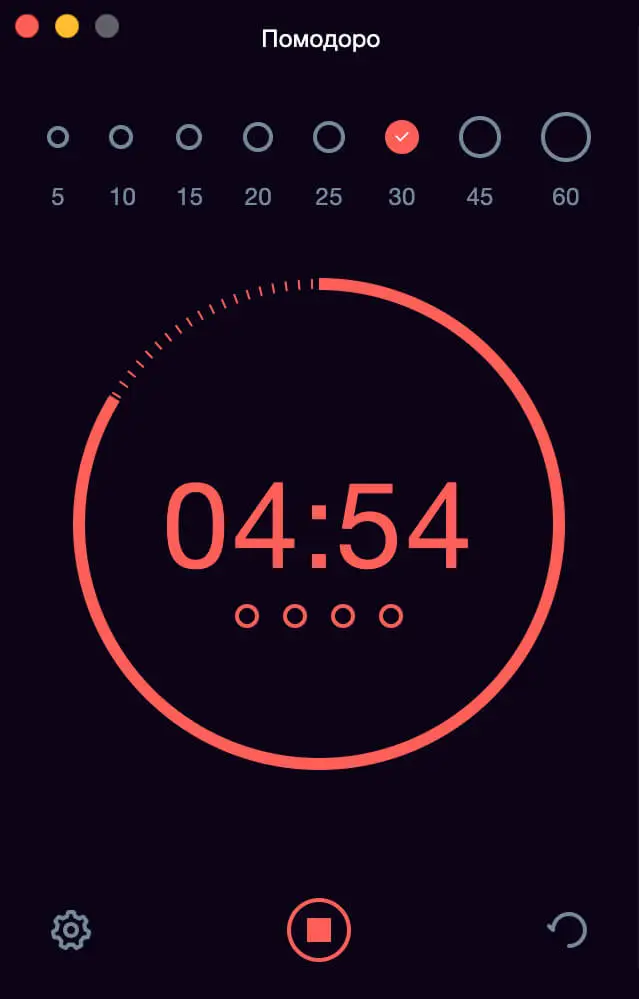Minimize the window with the yellow button
The height and width of the screenshot is (999, 639).
tap(67, 26)
